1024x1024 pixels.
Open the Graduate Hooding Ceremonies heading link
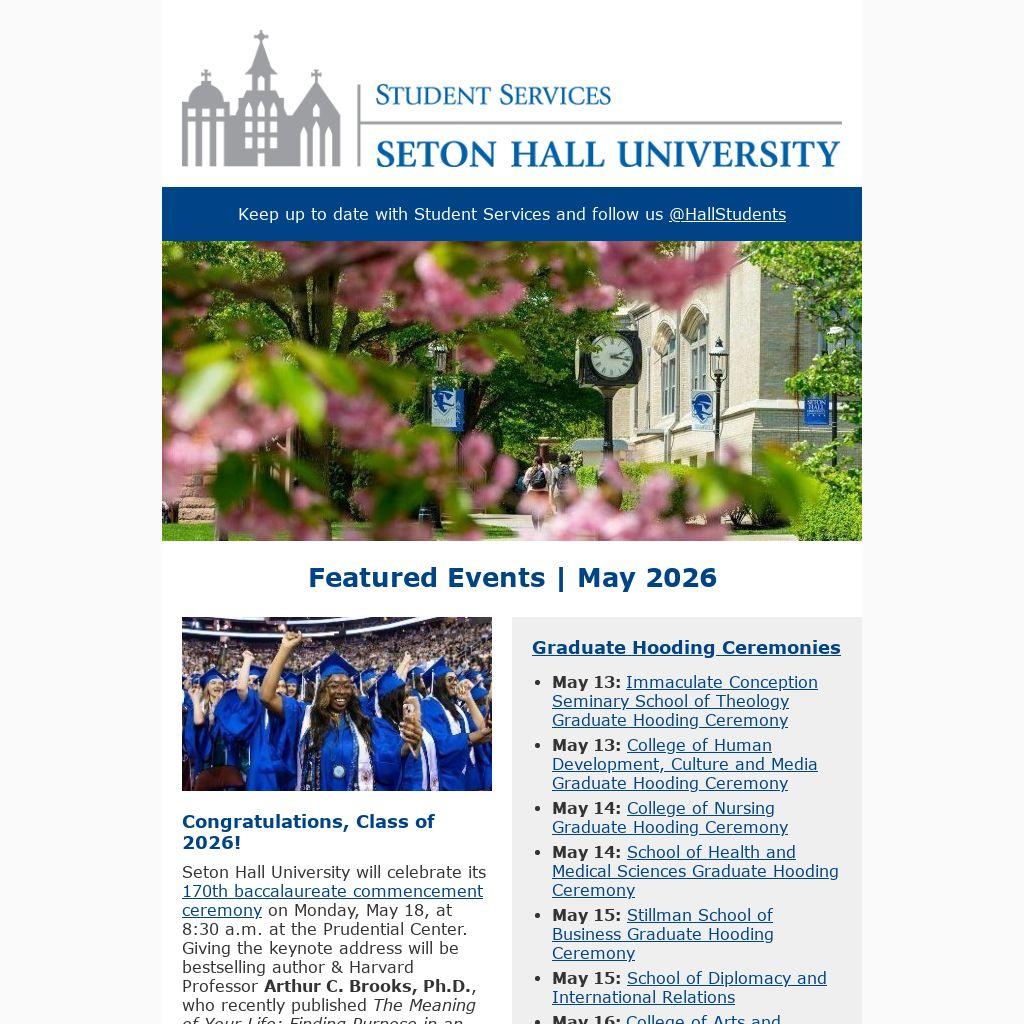tap(686, 647)
